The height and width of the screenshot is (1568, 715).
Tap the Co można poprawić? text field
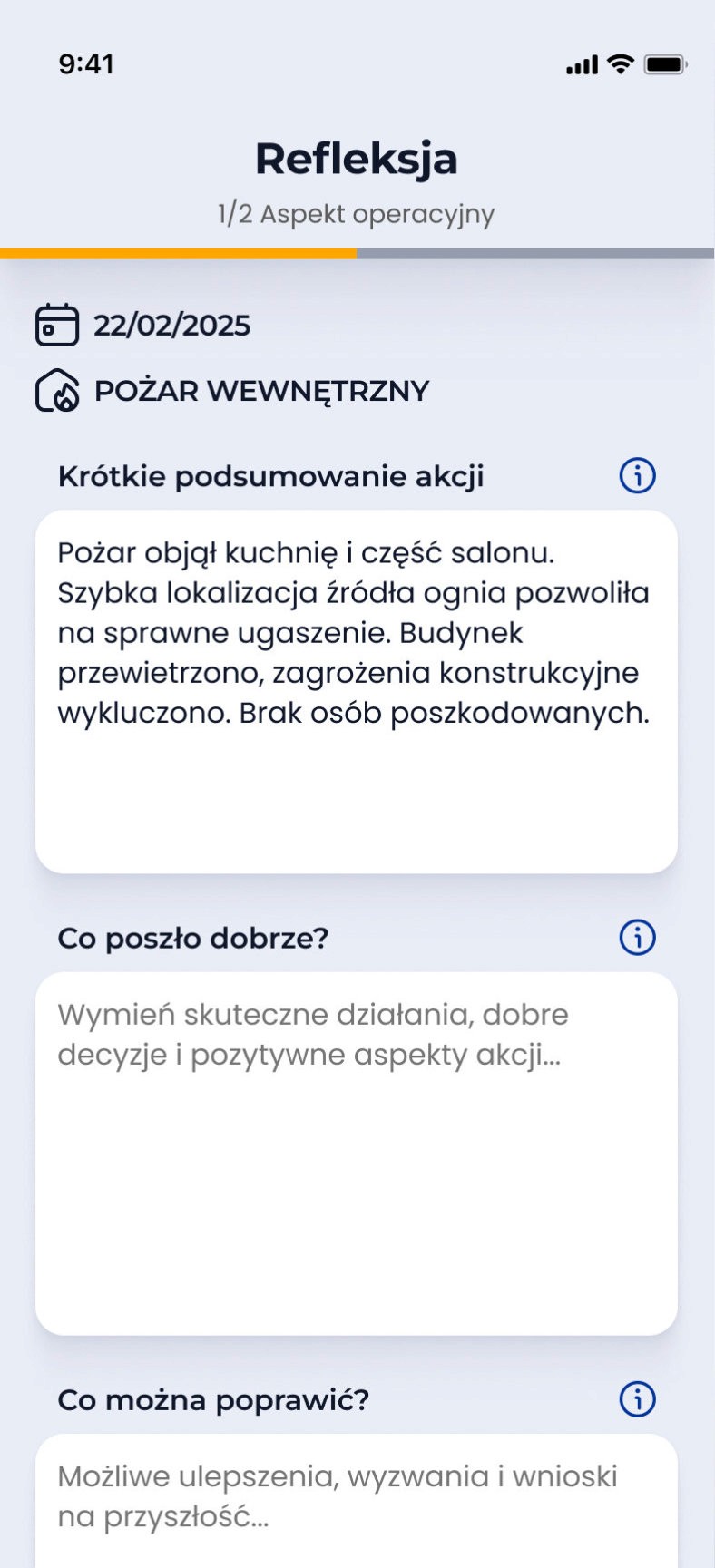pos(357,1501)
